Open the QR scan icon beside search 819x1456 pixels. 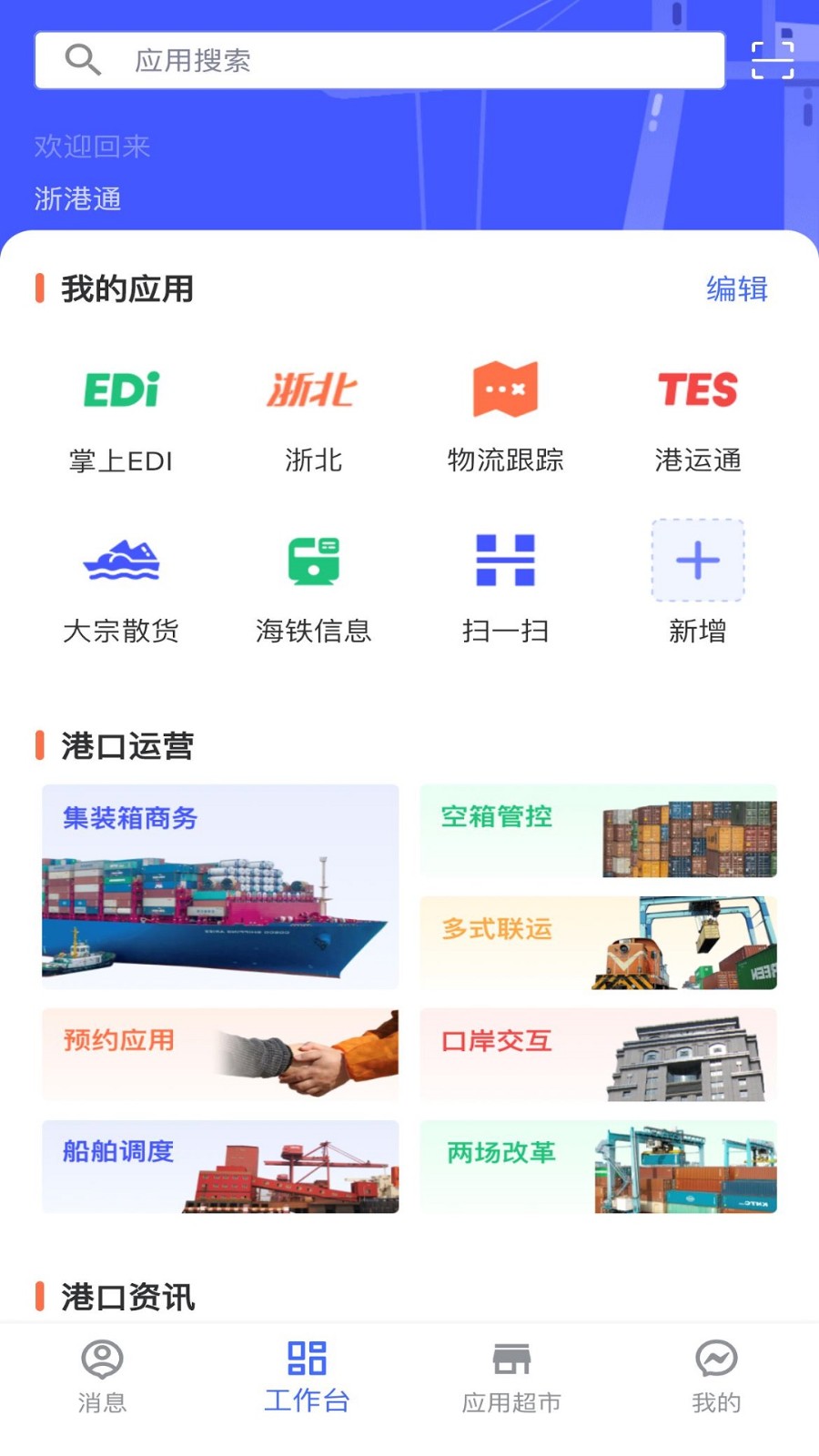click(x=773, y=59)
